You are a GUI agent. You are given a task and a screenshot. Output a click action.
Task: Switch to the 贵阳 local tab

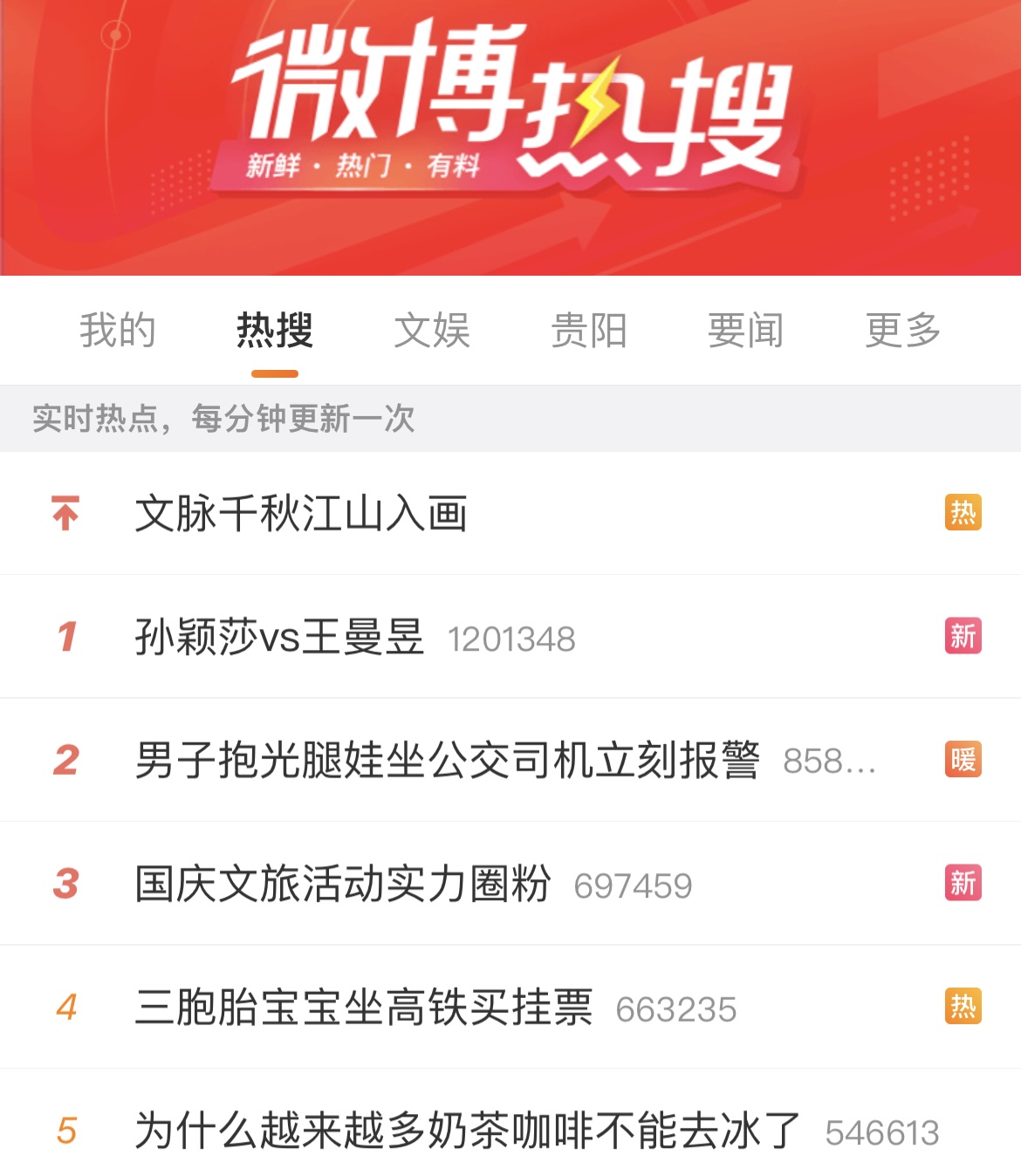589,331
